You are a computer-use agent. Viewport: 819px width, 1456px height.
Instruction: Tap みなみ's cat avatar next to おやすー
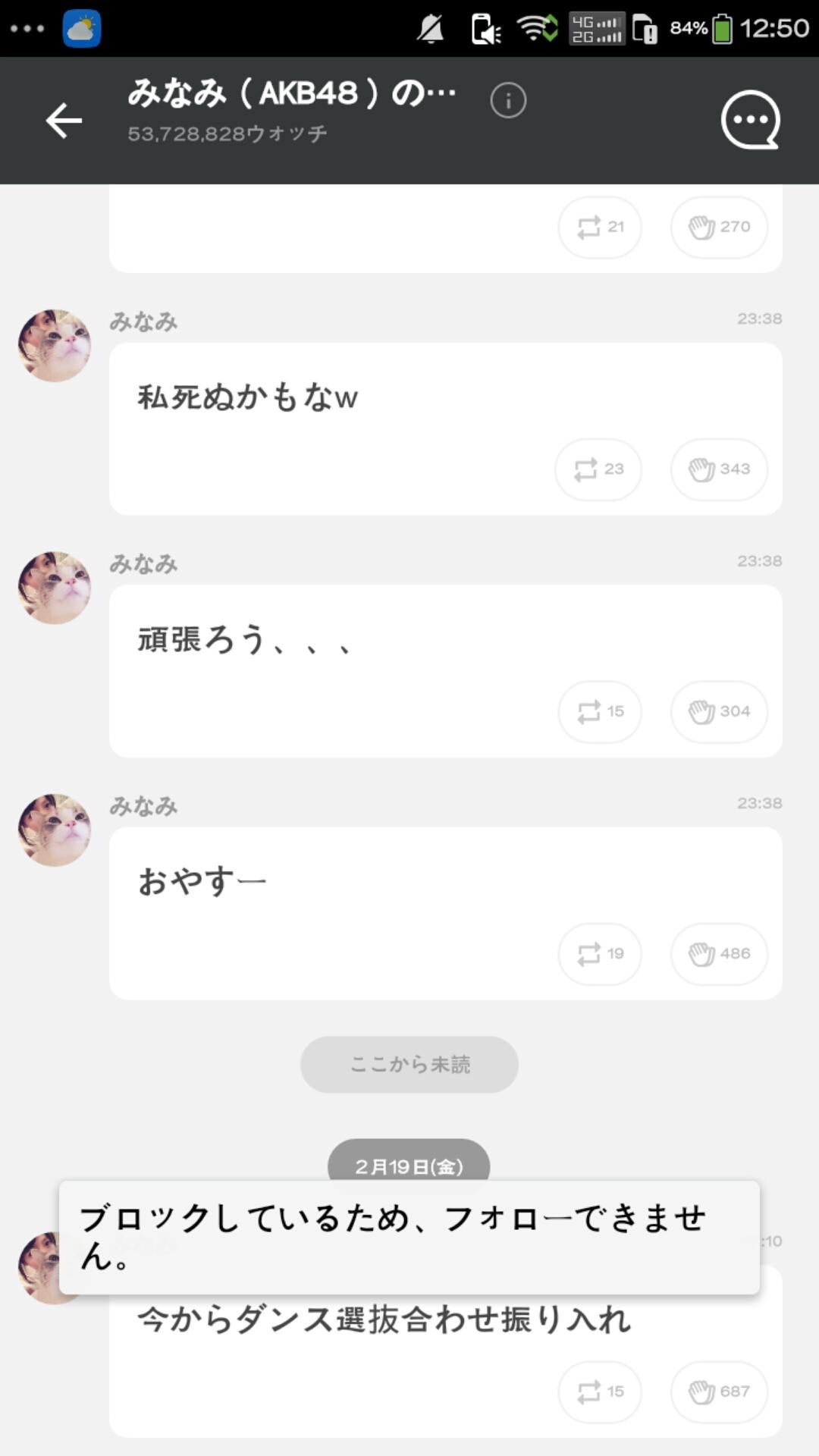pos(55,829)
